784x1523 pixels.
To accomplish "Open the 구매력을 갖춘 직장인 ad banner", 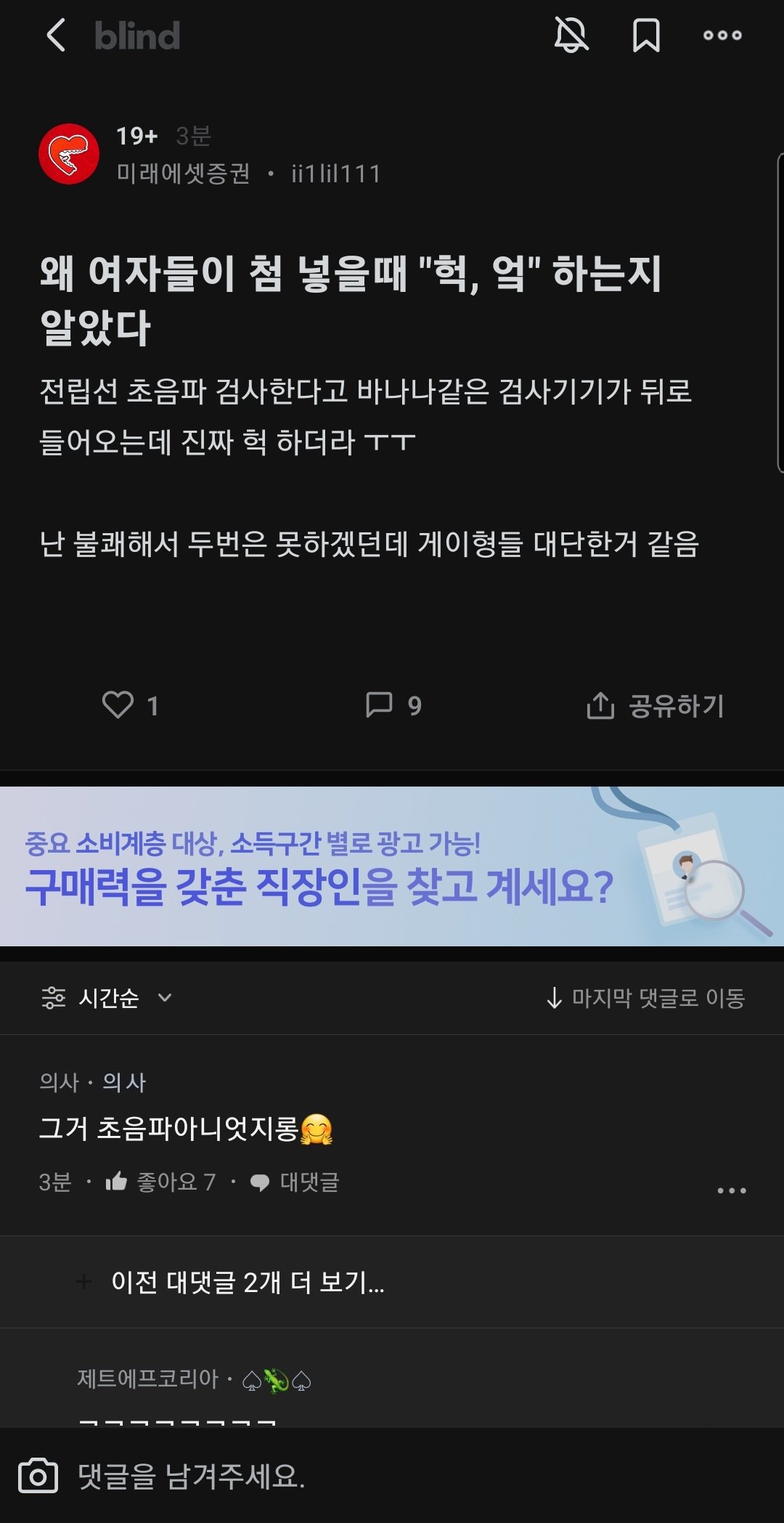I will 392,866.
